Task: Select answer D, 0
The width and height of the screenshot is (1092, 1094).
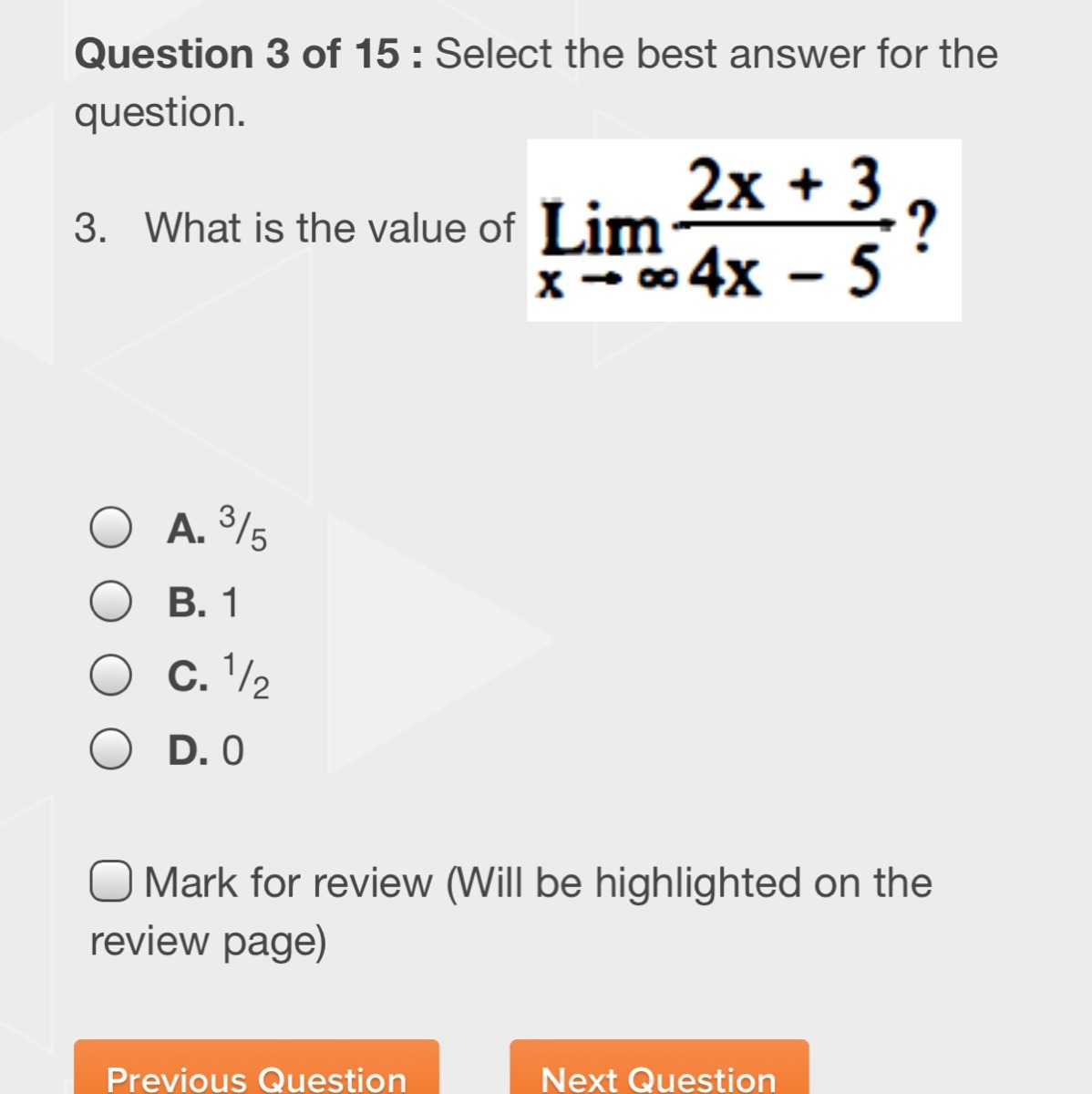Action: pyautogui.click(x=110, y=749)
